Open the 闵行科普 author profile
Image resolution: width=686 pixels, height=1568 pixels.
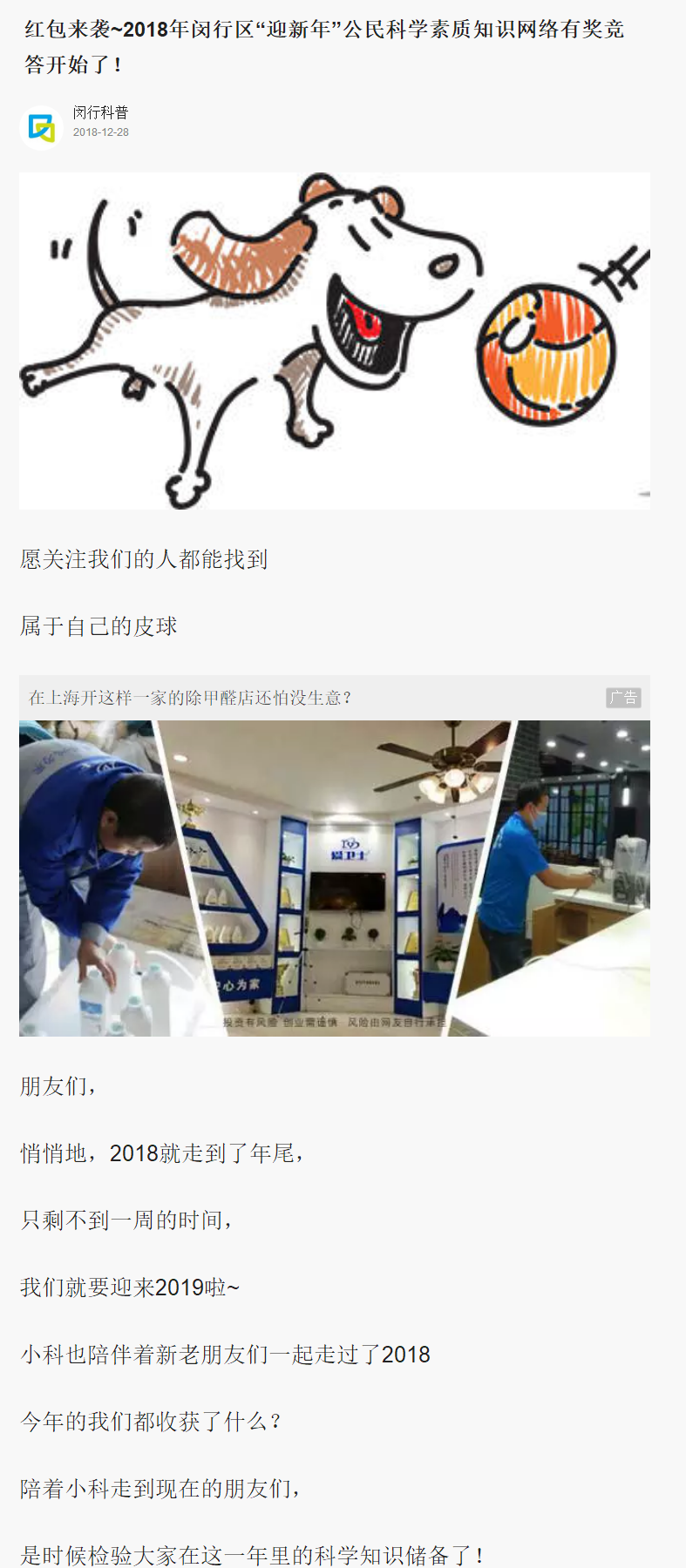coord(100,112)
